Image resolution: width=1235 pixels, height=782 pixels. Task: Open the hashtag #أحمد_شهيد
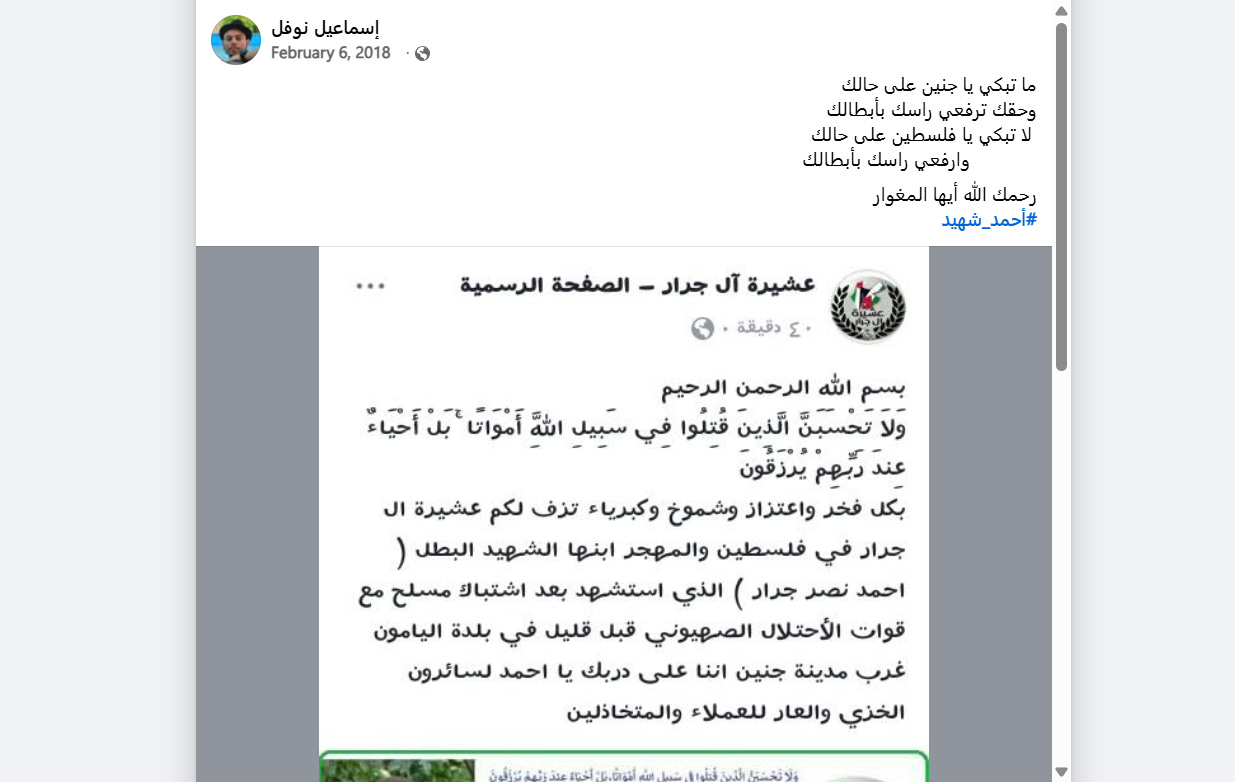[989, 220]
